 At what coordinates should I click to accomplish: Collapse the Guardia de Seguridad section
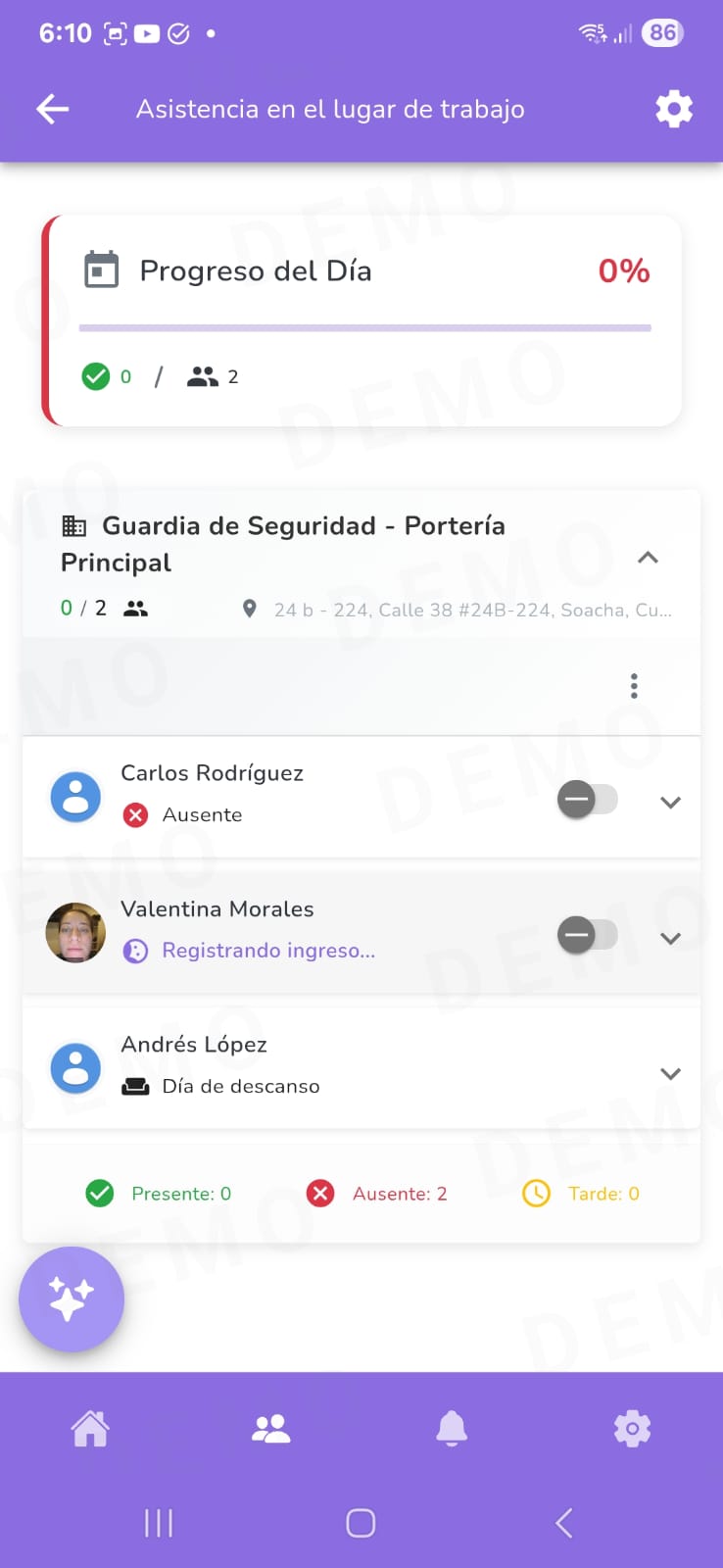648,558
